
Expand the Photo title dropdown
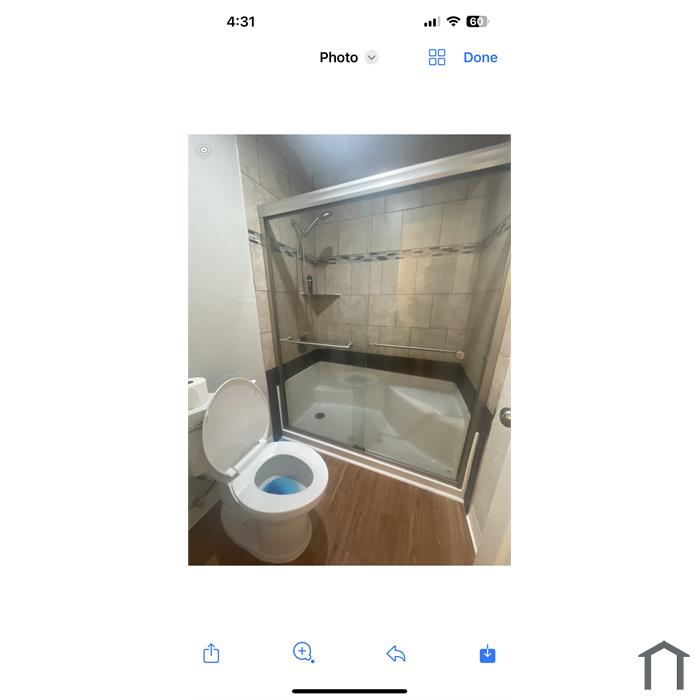point(371,58)
